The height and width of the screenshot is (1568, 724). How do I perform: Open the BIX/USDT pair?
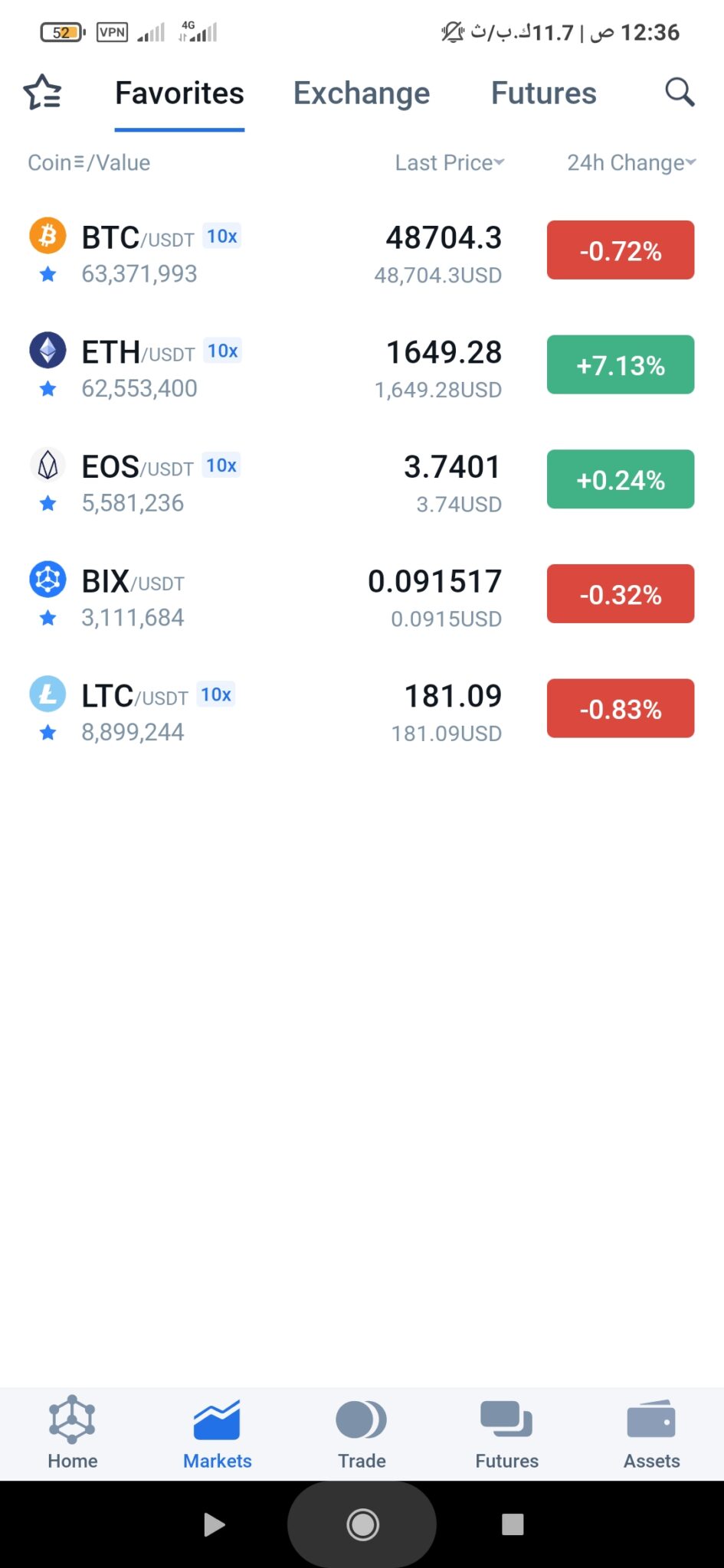click(362, 598)
